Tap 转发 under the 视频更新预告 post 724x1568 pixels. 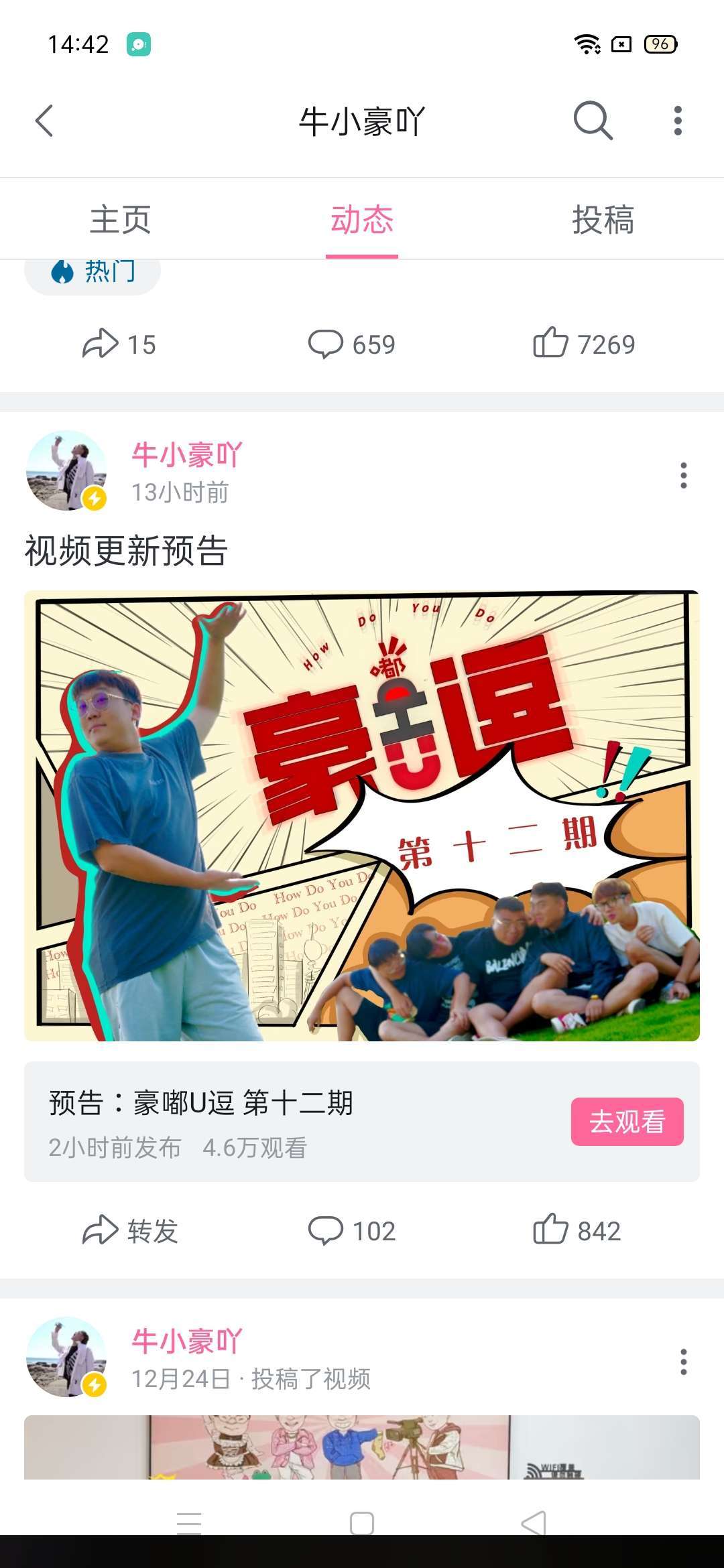tap(130, 1231)
